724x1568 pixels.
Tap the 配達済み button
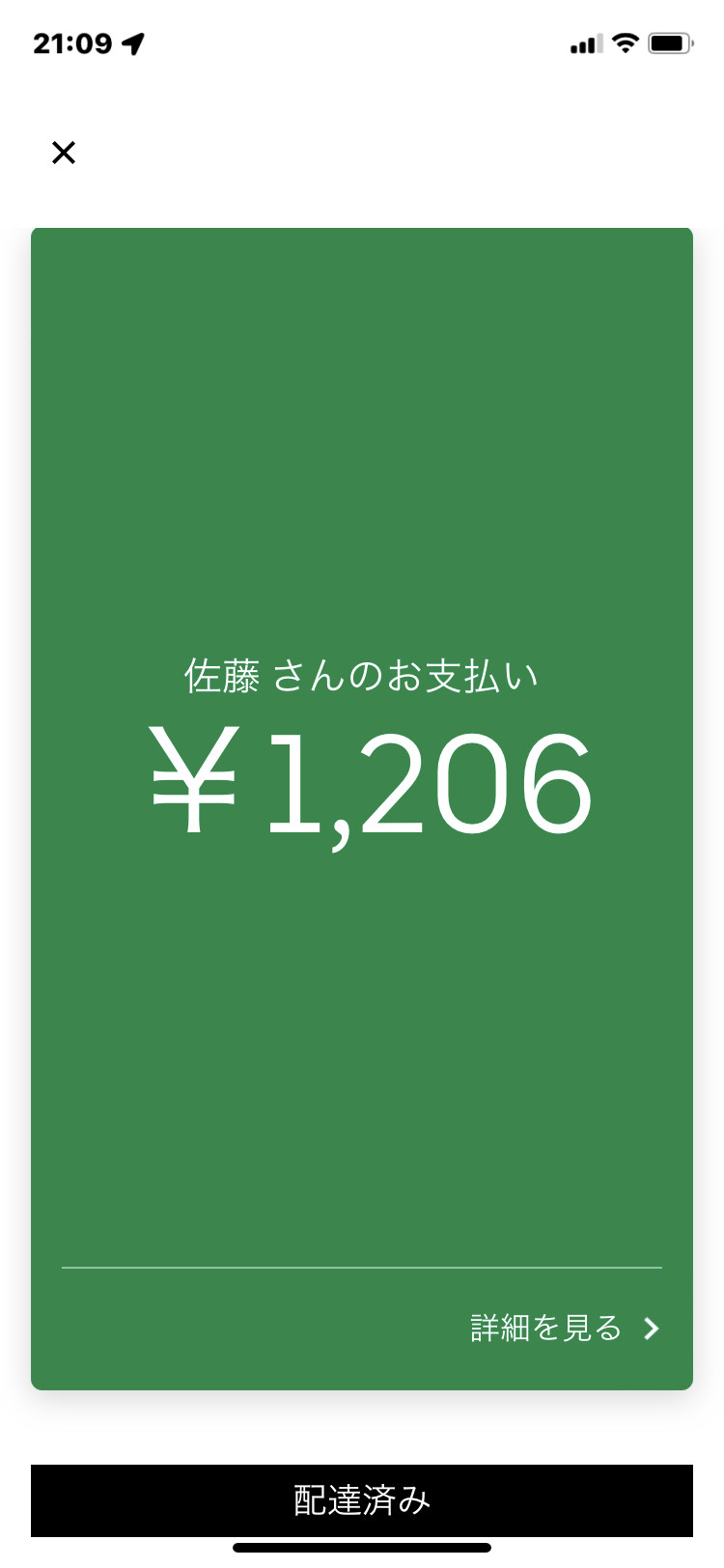[x=362, y=1499]
